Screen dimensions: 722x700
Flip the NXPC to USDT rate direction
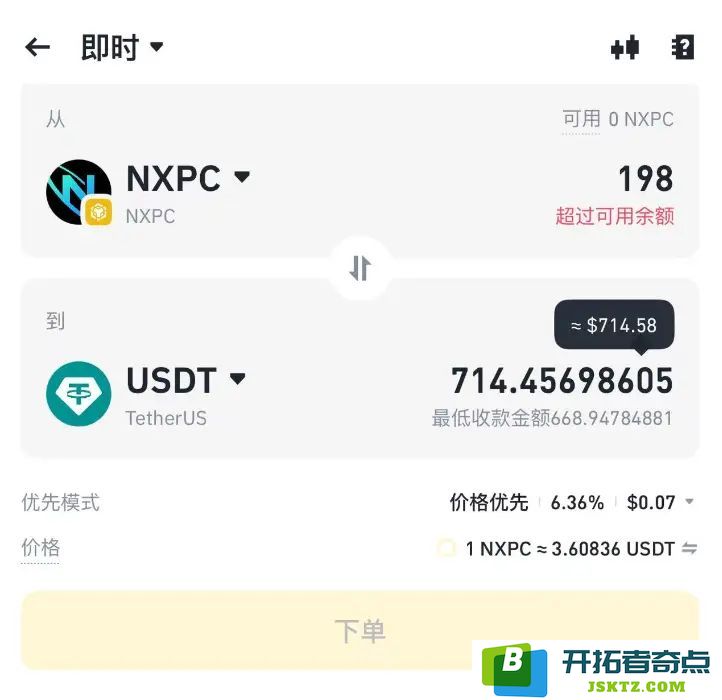pos(689,548)
